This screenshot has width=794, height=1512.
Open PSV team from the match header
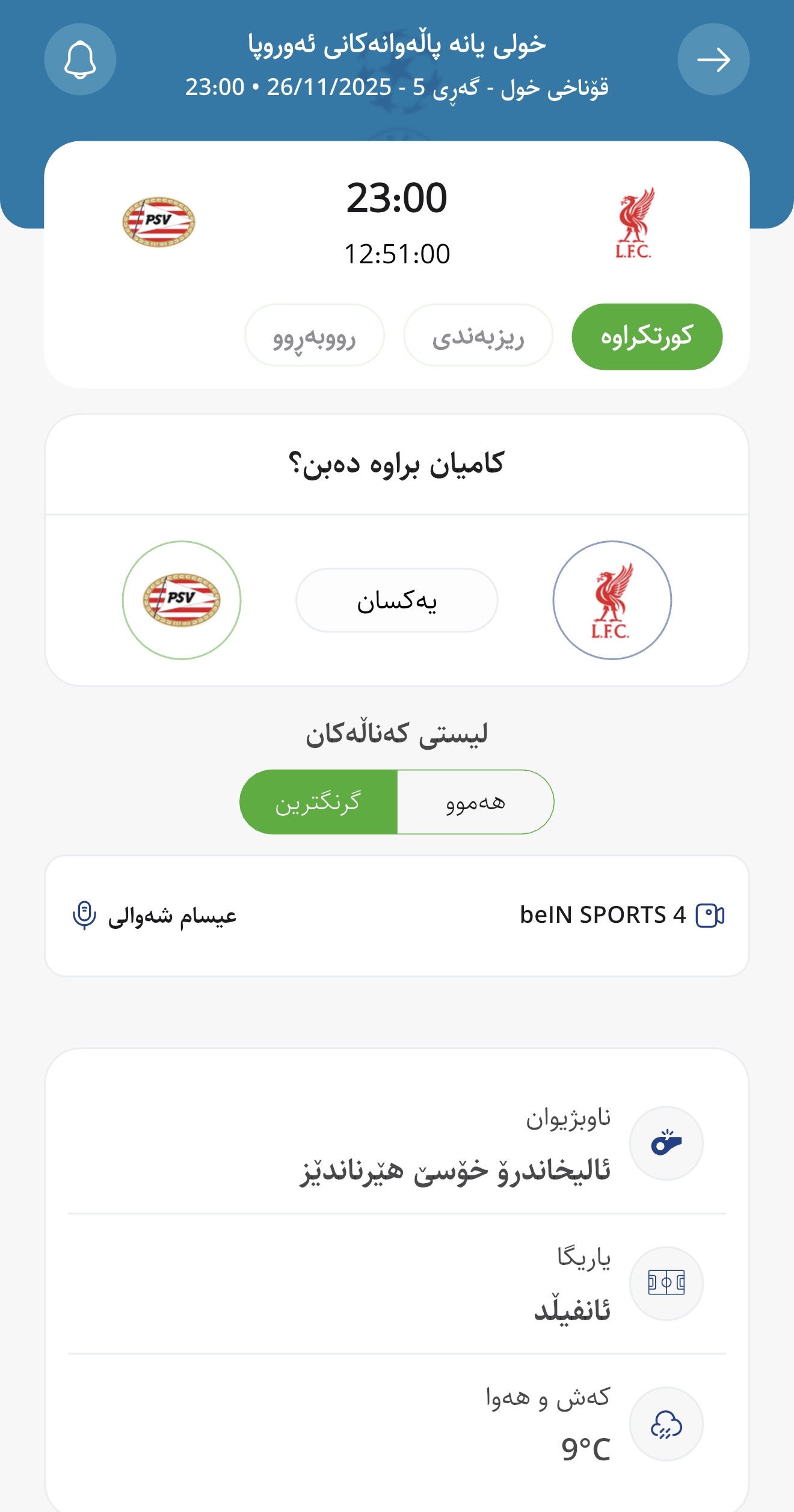159,222
